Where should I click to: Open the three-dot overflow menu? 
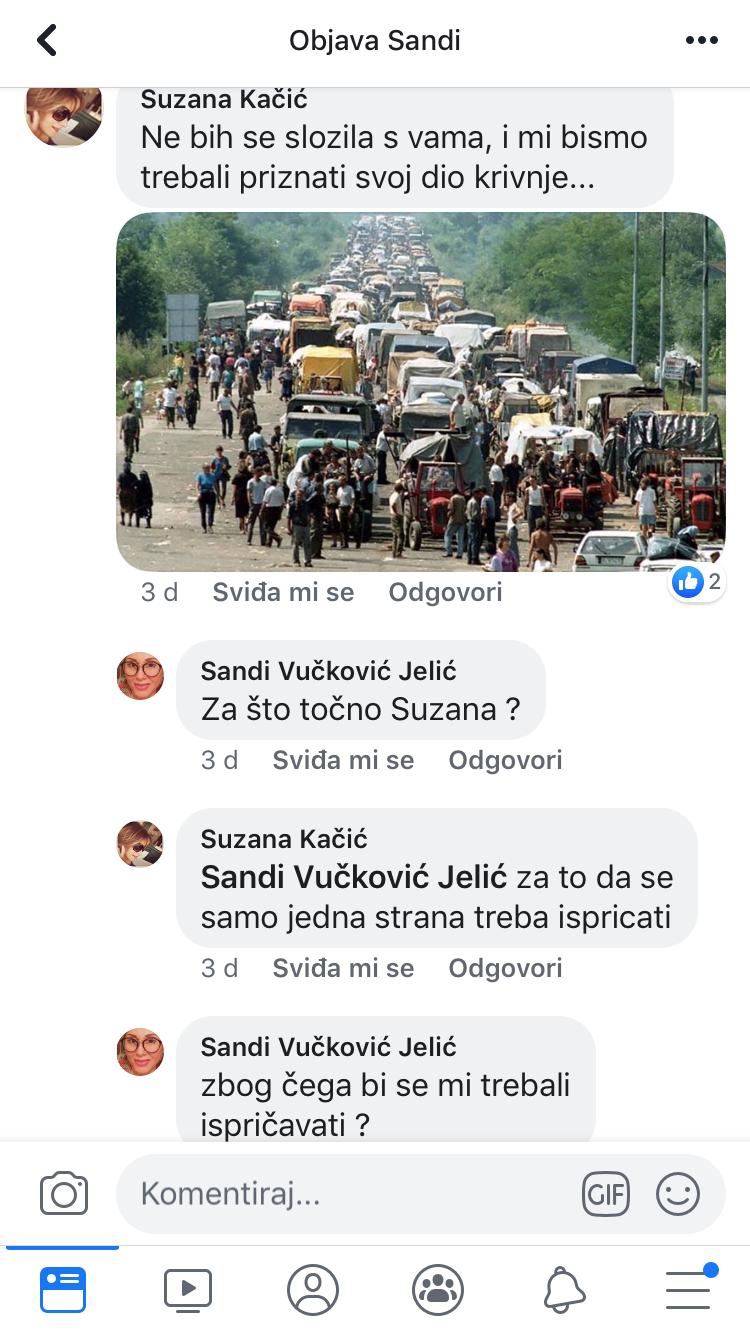(x=702, y=41)
